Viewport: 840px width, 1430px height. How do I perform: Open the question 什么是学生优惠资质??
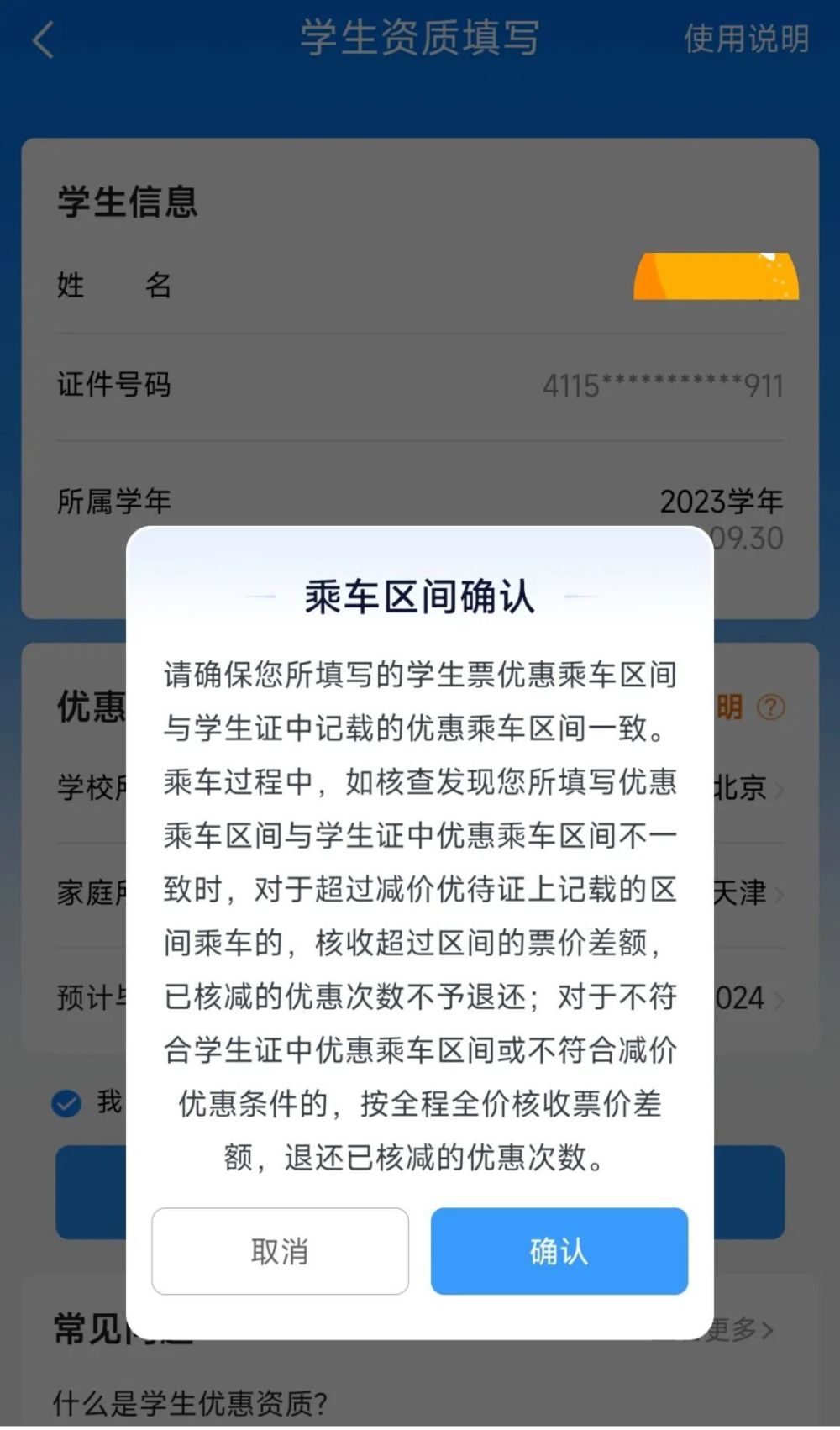coord(190,1402)
